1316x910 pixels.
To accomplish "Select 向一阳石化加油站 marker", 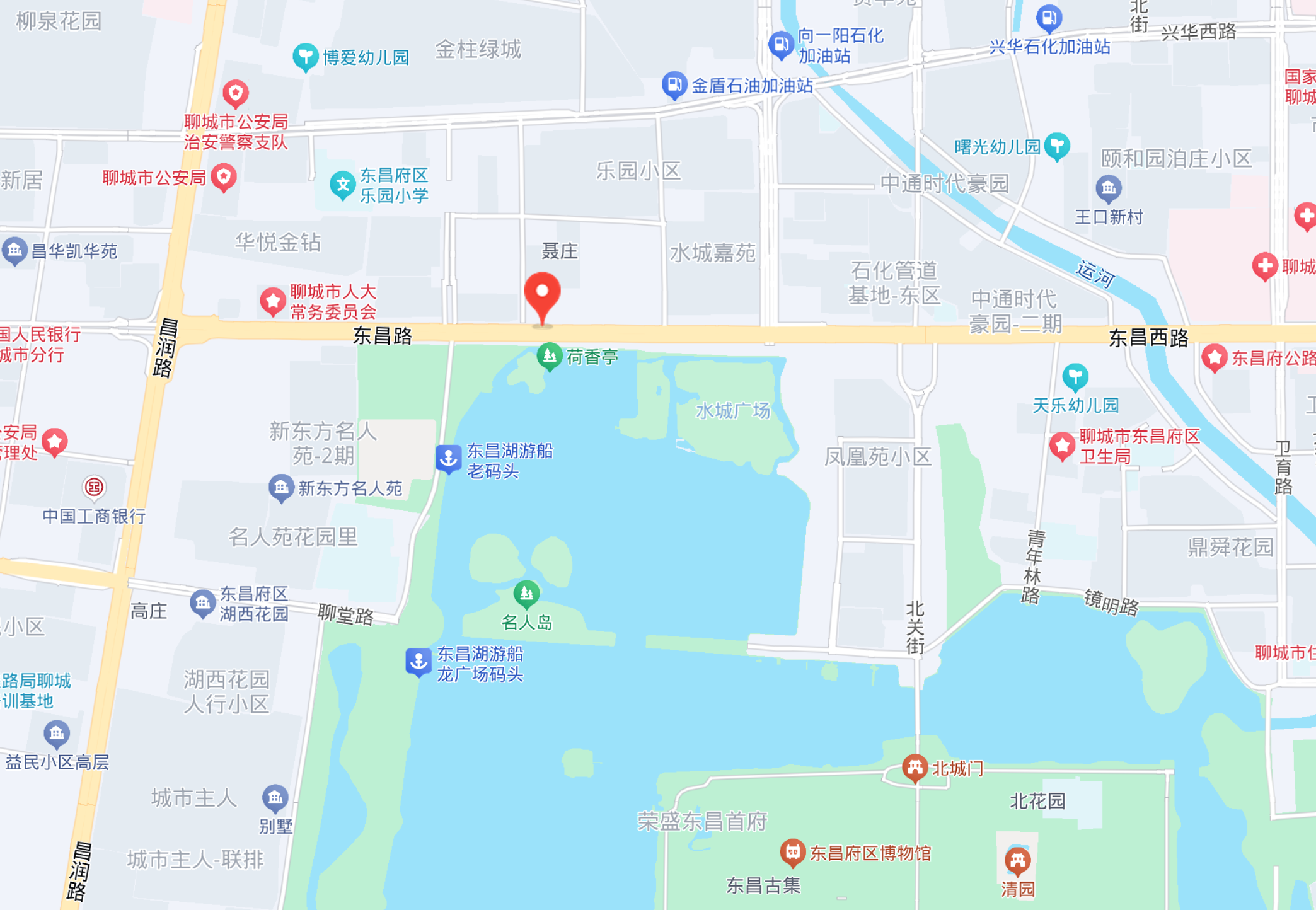I will tap(780, 44).
